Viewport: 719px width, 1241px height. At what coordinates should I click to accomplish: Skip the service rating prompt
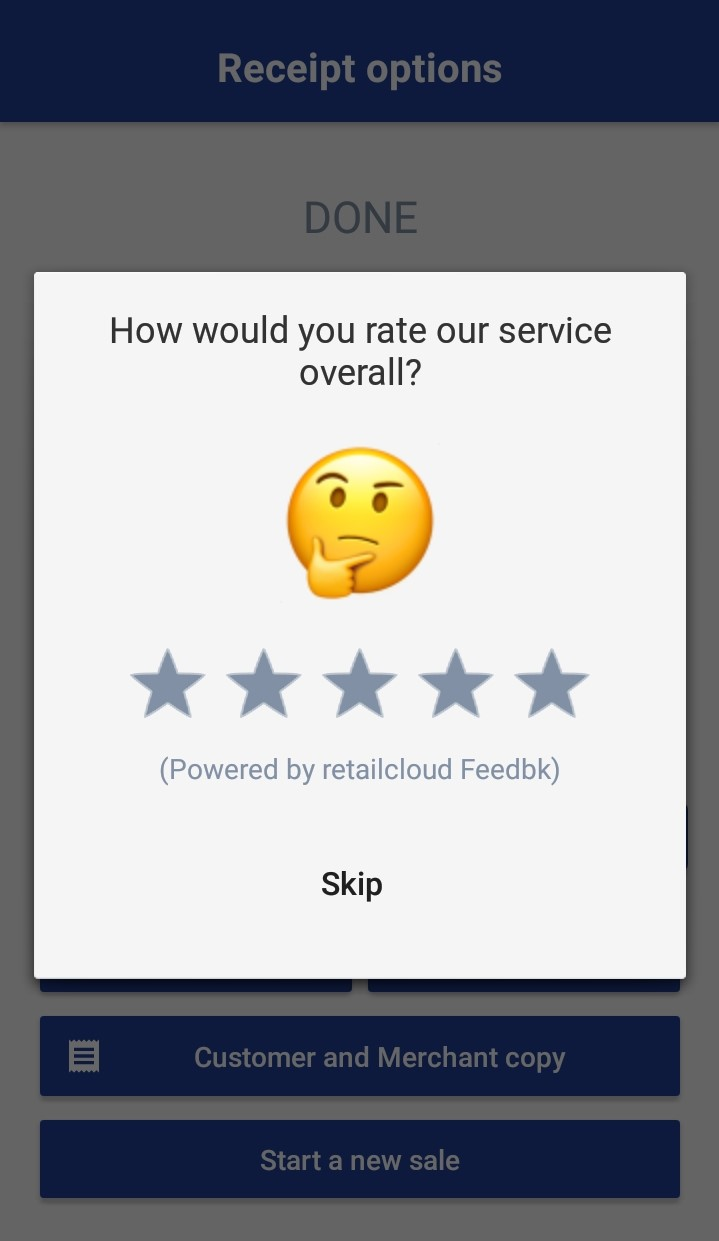352,884
